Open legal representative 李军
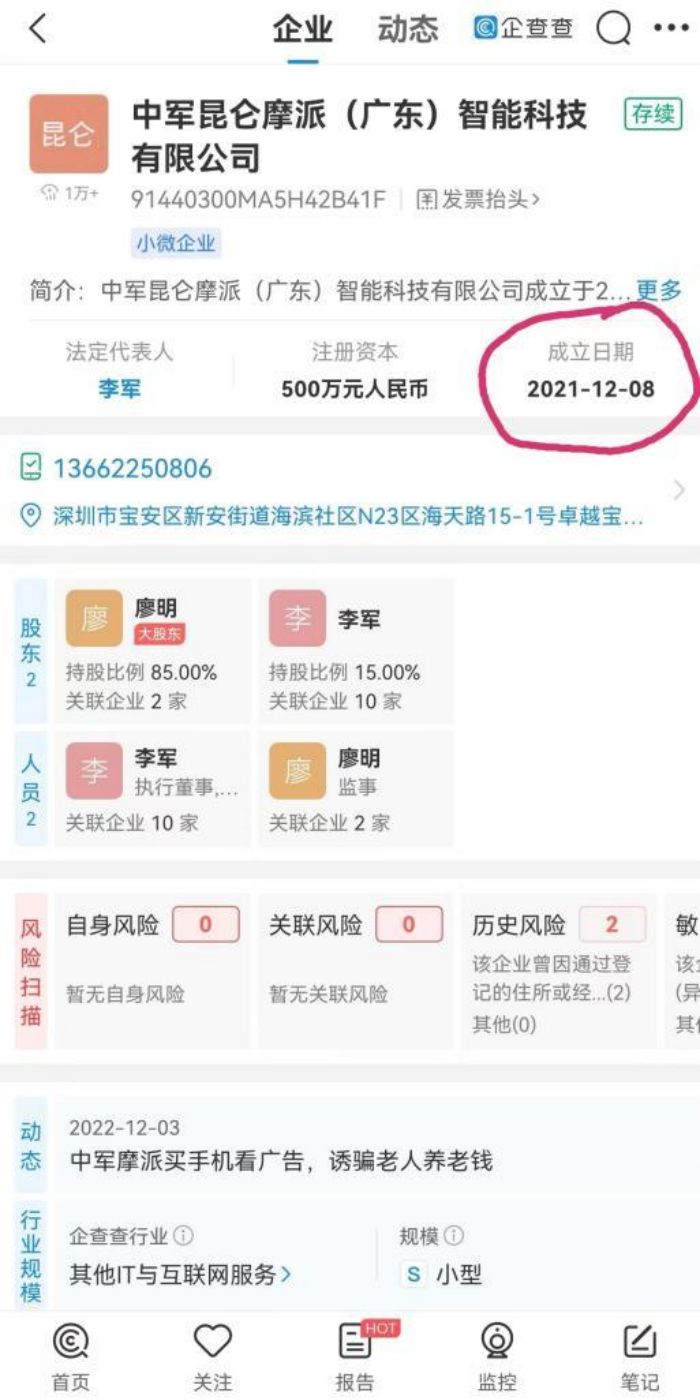This screenshot has height=1400, width=700. click(119, 388)
